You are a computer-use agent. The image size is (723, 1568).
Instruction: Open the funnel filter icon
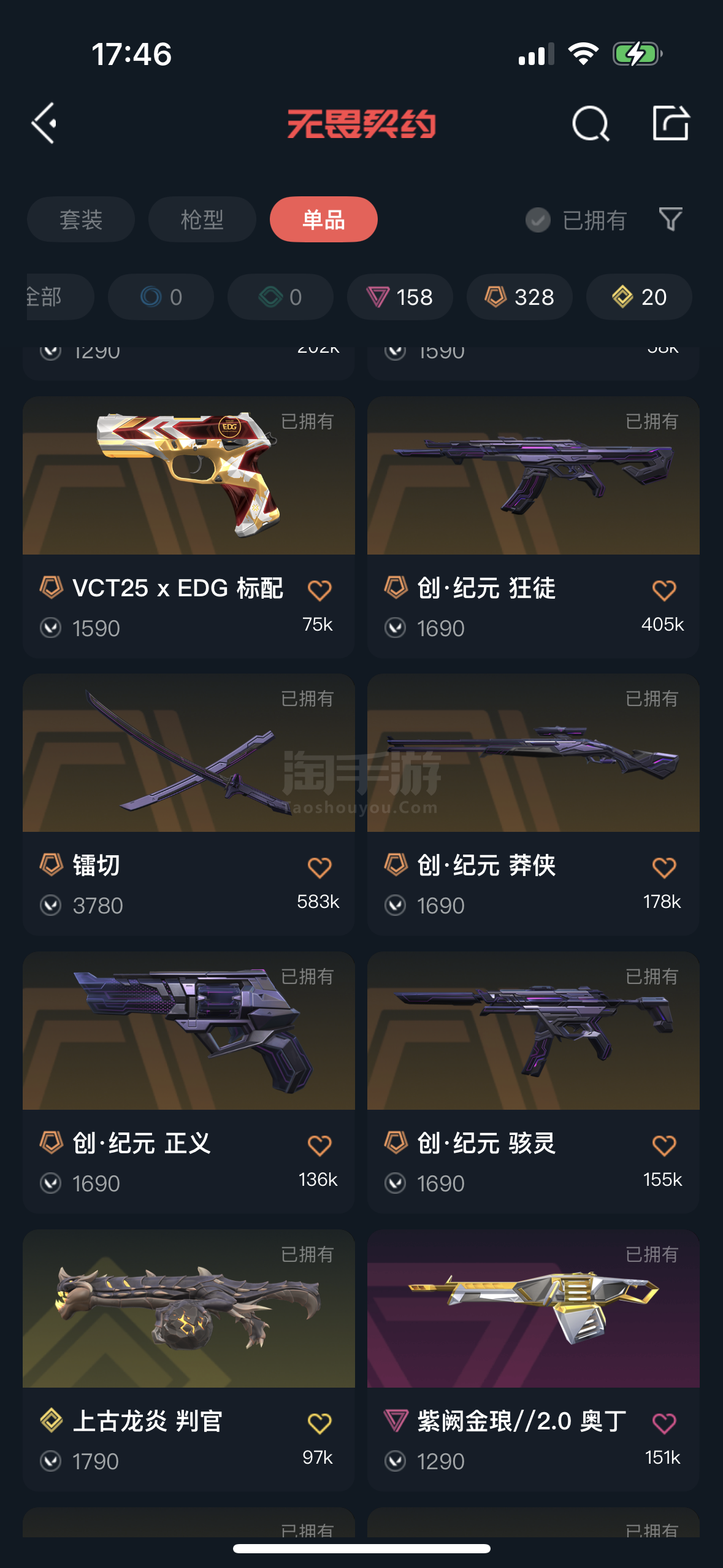[x=670, y=220]
